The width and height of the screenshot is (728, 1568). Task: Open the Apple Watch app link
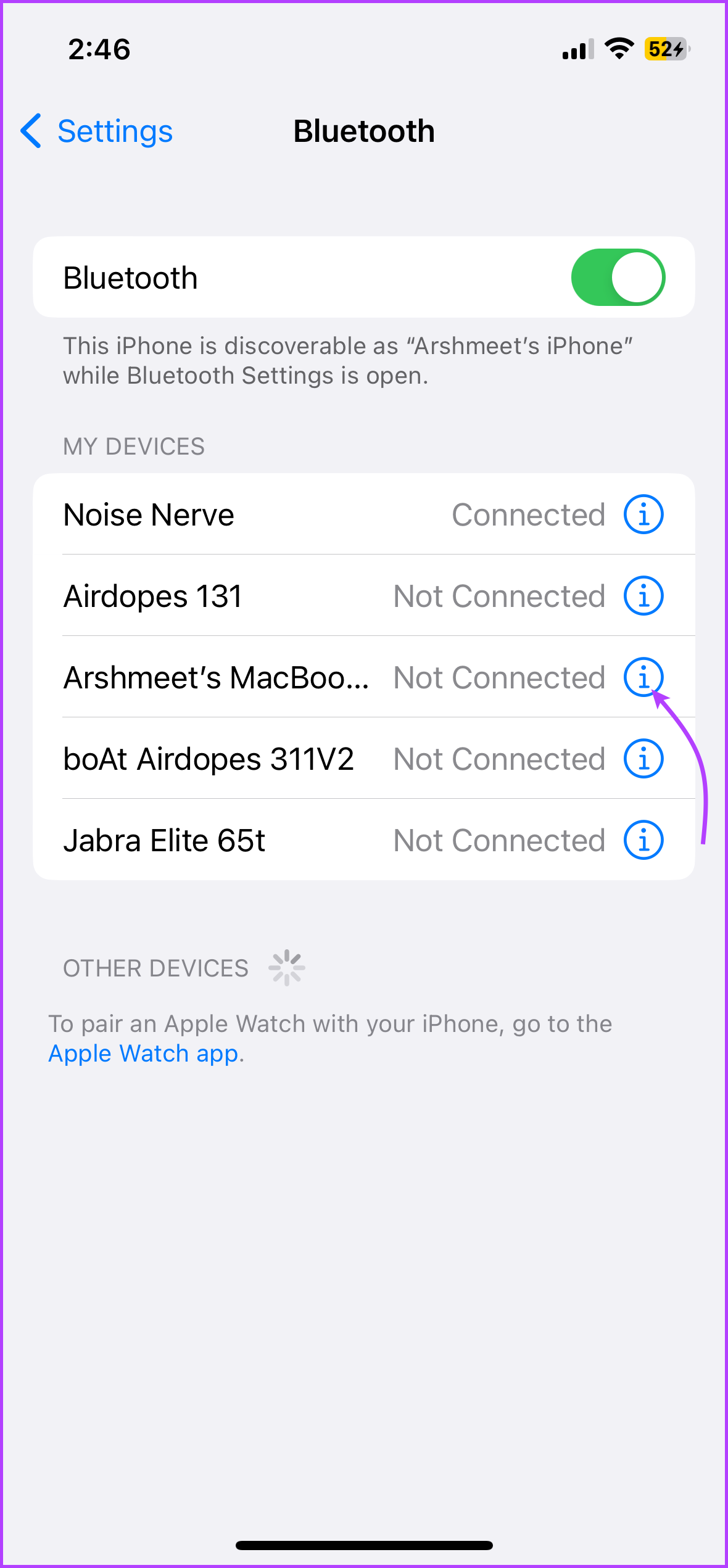(143, 1053)
